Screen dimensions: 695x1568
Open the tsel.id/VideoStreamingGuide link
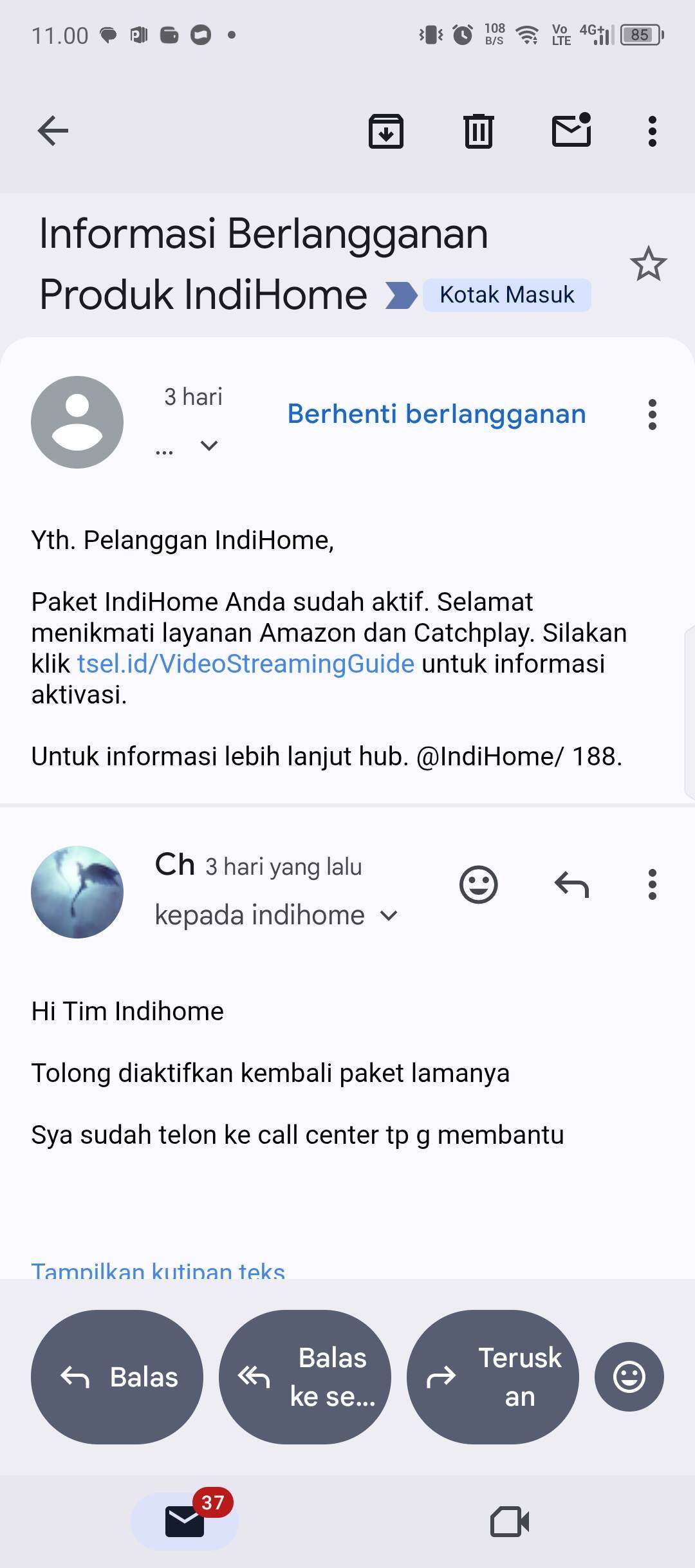click(246, 664)
